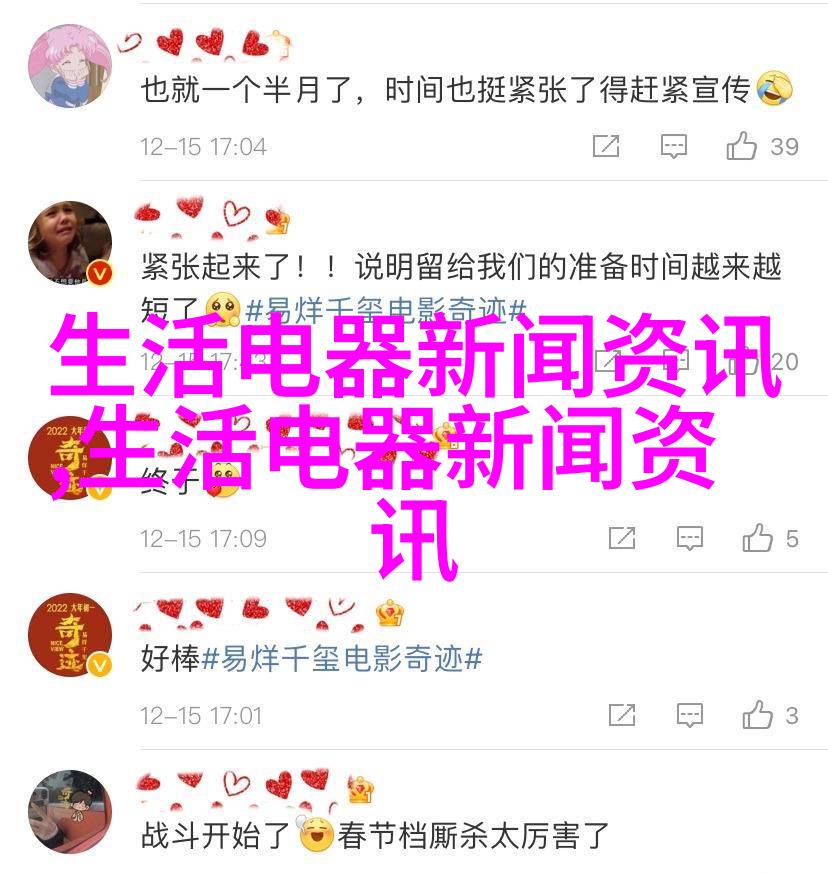The width and height of the screenshot is (828, 873).
Task: Repost the comment posted 12-15 17:04
Action: click(606, 147)
